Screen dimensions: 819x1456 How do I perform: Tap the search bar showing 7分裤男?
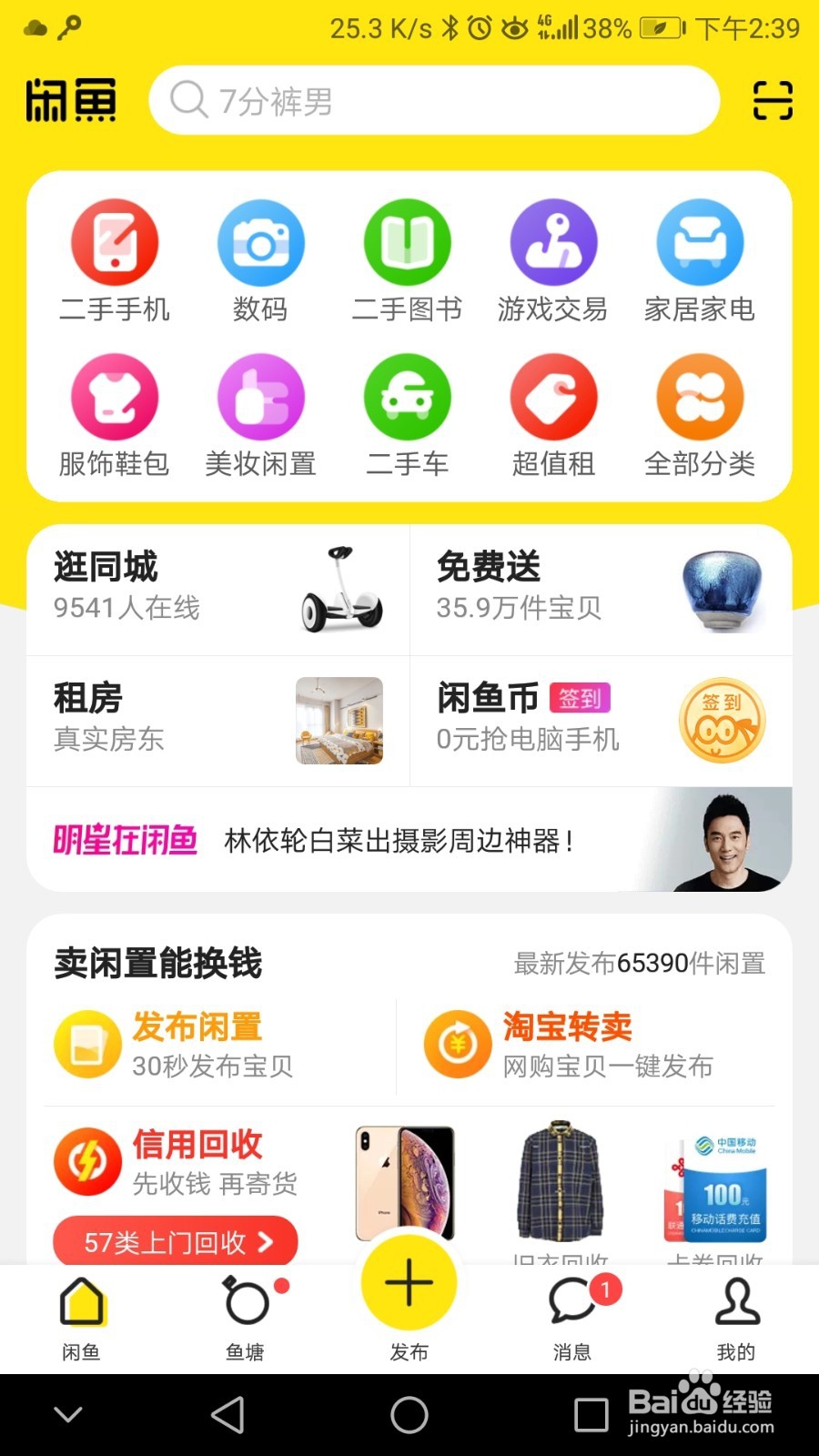(433, 100)
